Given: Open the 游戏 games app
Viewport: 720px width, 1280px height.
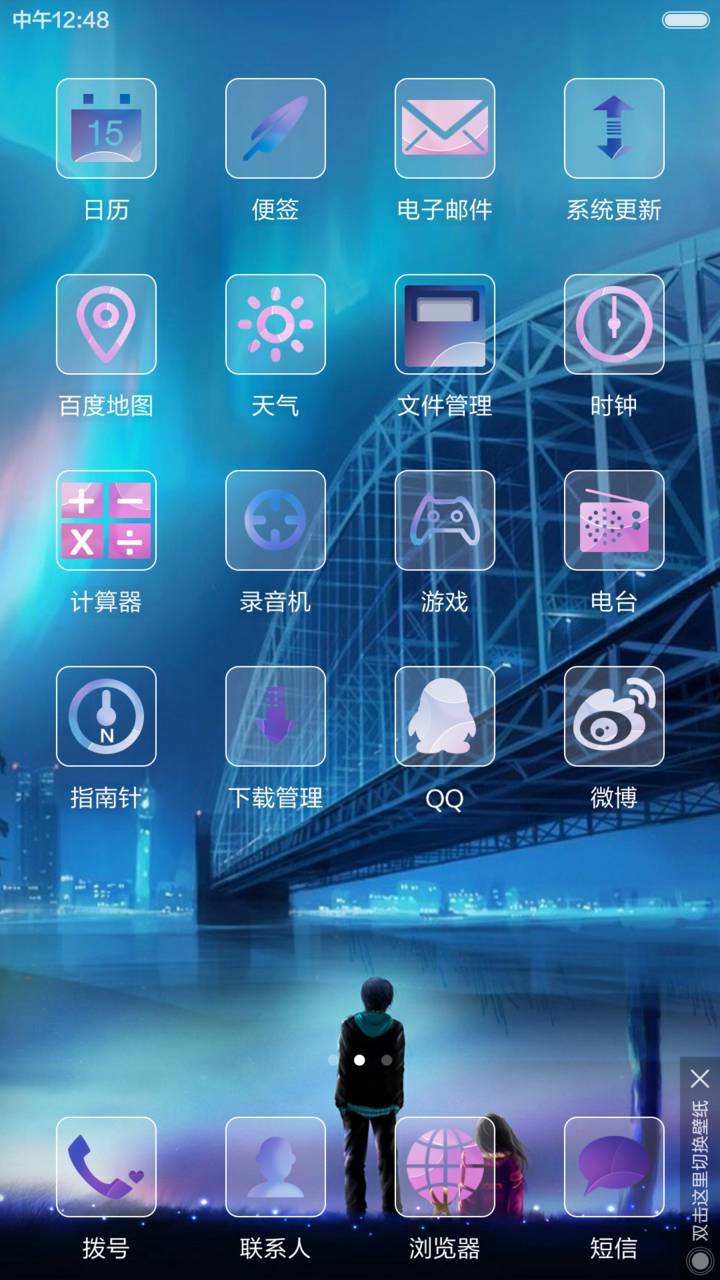Looking at the screenshot, I should pyautogui.click(x=445, y=521).
